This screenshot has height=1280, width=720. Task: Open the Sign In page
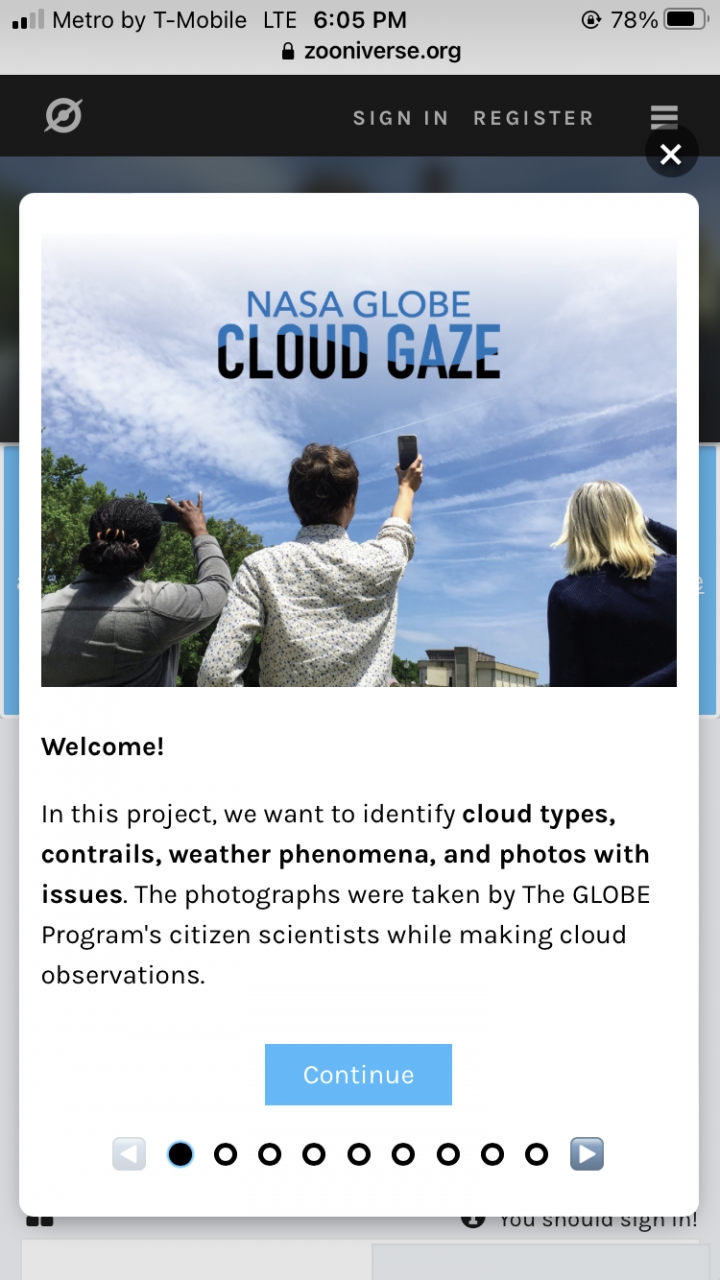tap(400, 118)
